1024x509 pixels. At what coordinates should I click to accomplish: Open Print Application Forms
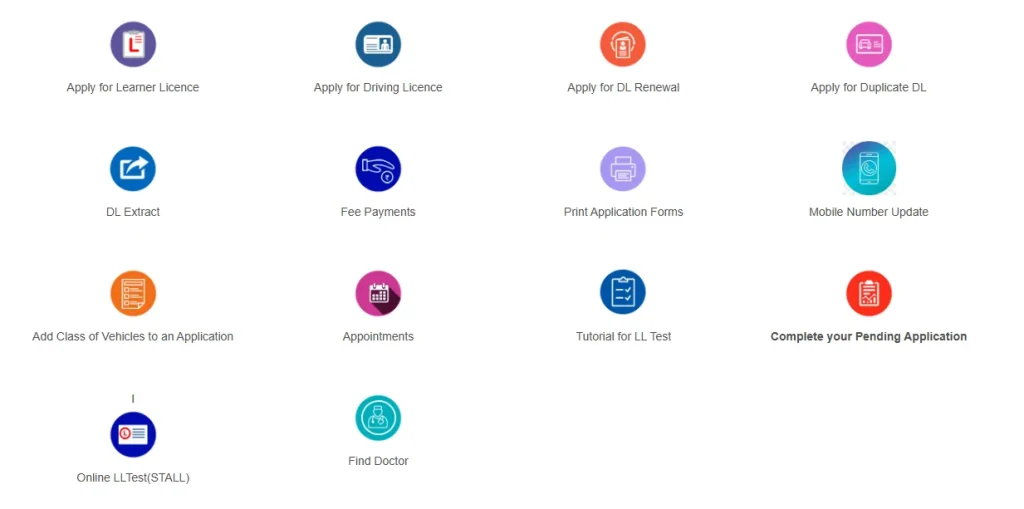pyautogui.click(x=623, y=169)
